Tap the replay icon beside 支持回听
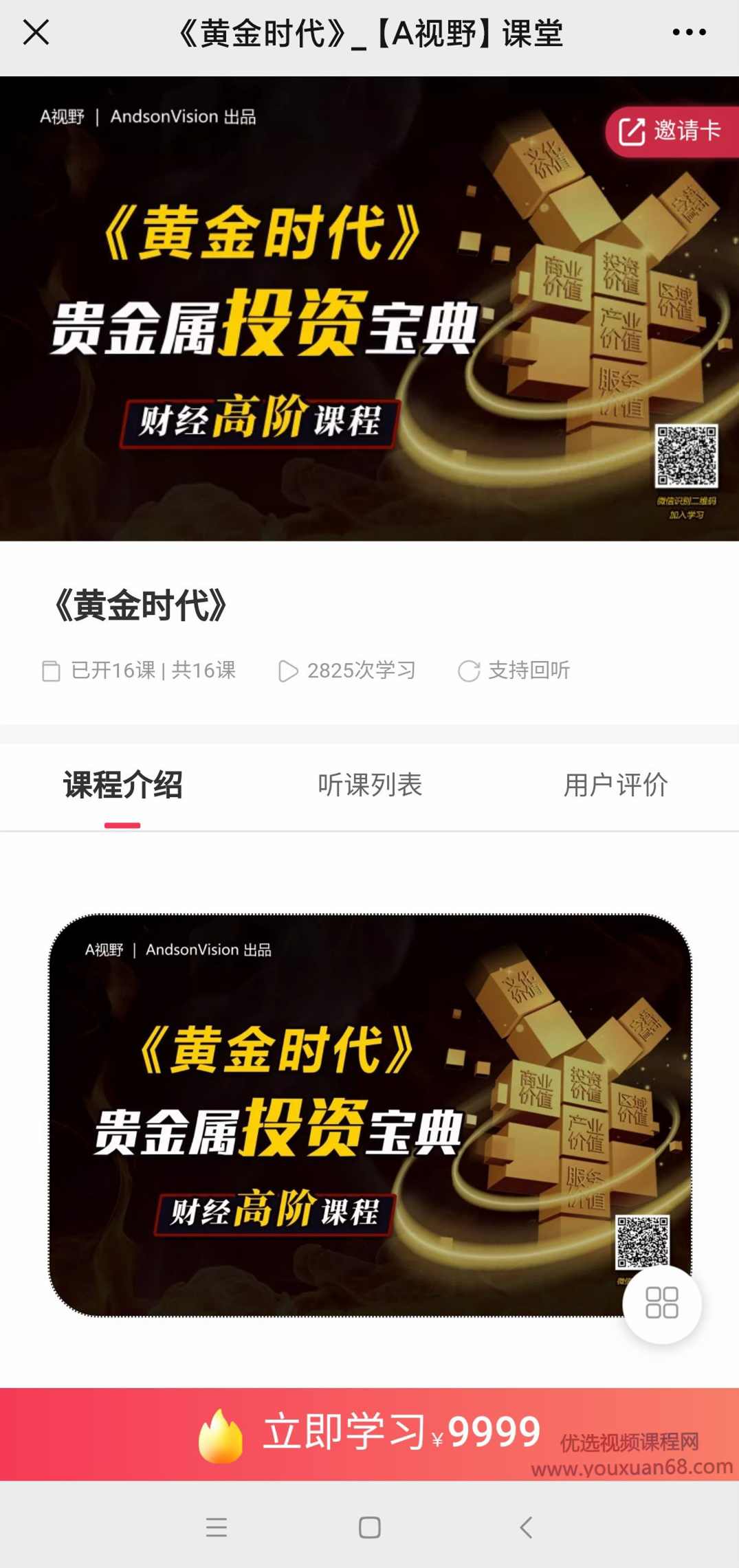This screenshot has height=1568, width=739. click(x=471, y=671)
